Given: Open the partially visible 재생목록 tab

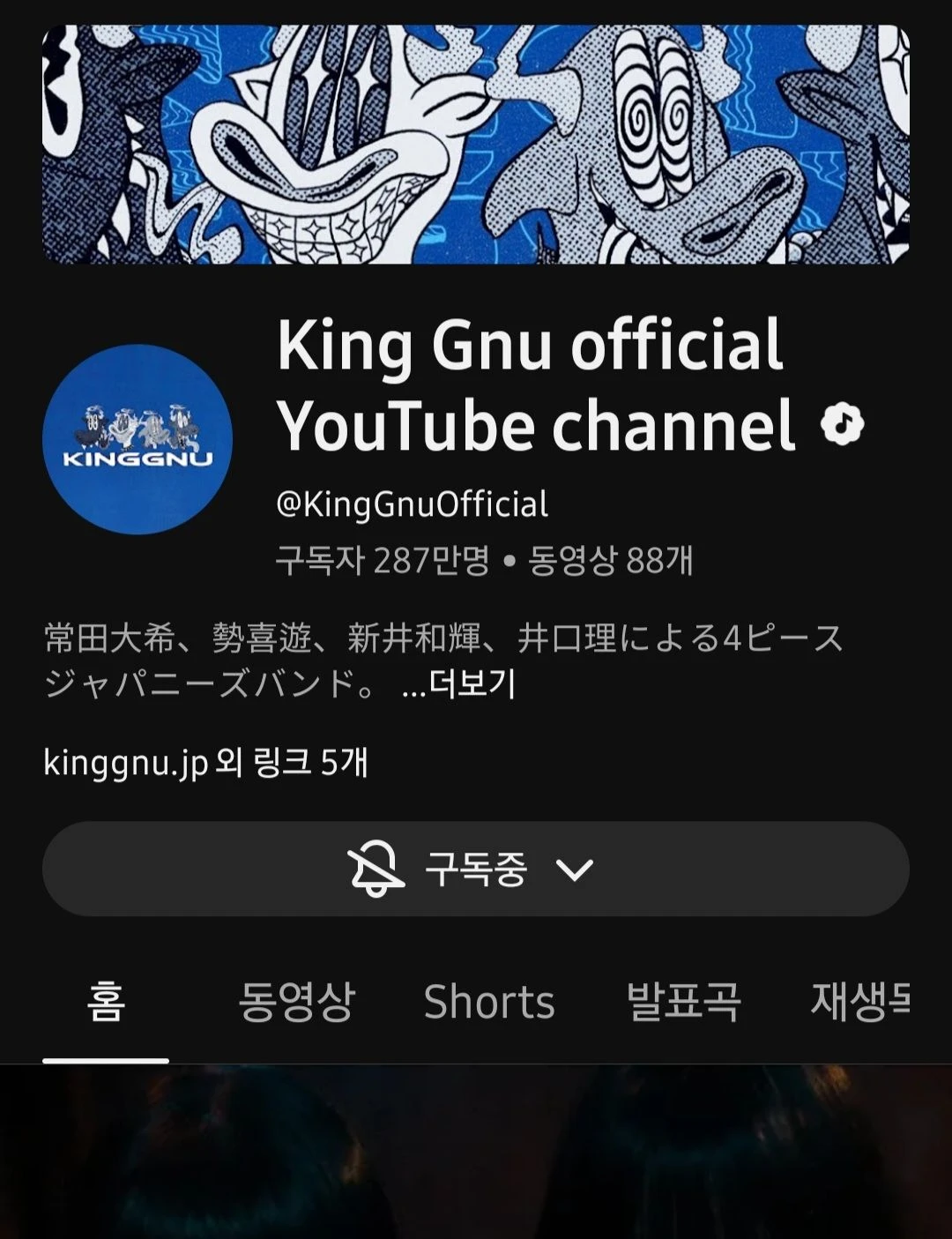Looking at the screenshot, I should (859, 1003).
